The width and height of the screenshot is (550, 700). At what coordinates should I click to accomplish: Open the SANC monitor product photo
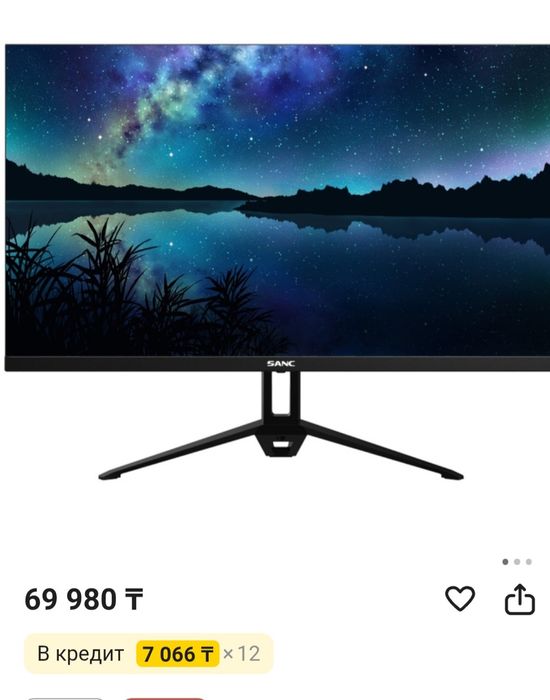click(277, 262)
